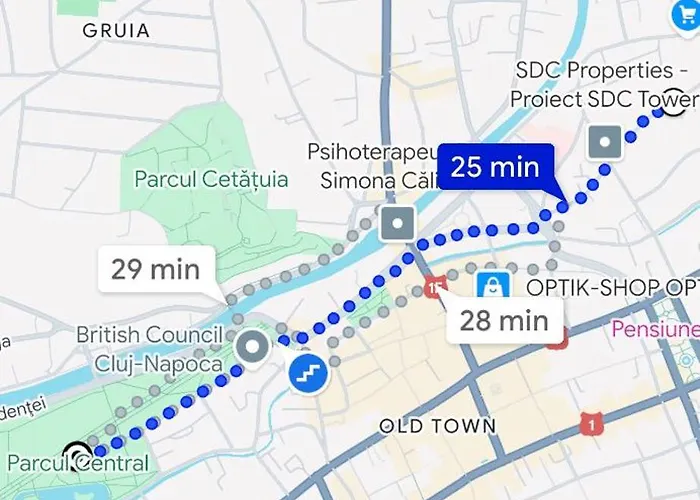Tap the 25 min route label

click(494, 167)
